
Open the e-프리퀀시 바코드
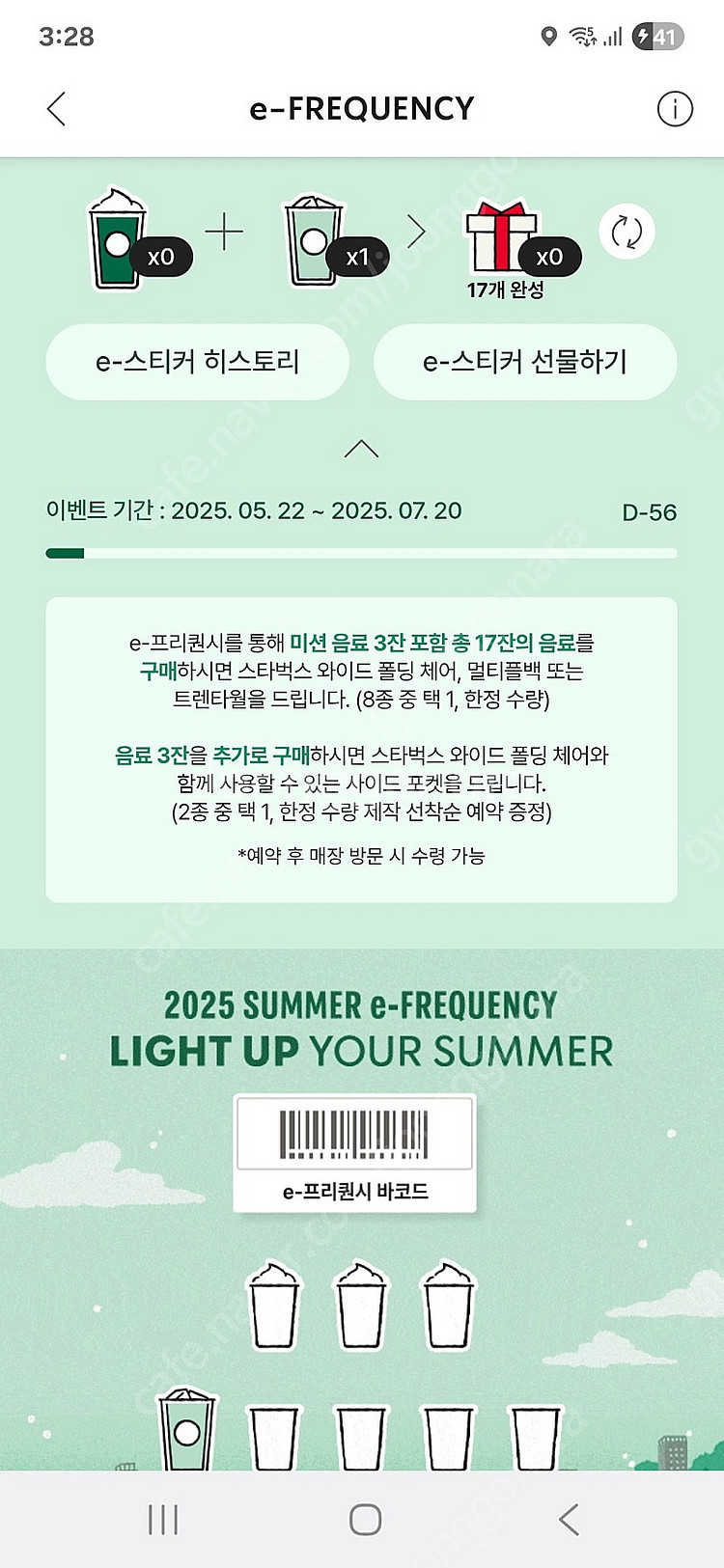[x=355, y=1154]
